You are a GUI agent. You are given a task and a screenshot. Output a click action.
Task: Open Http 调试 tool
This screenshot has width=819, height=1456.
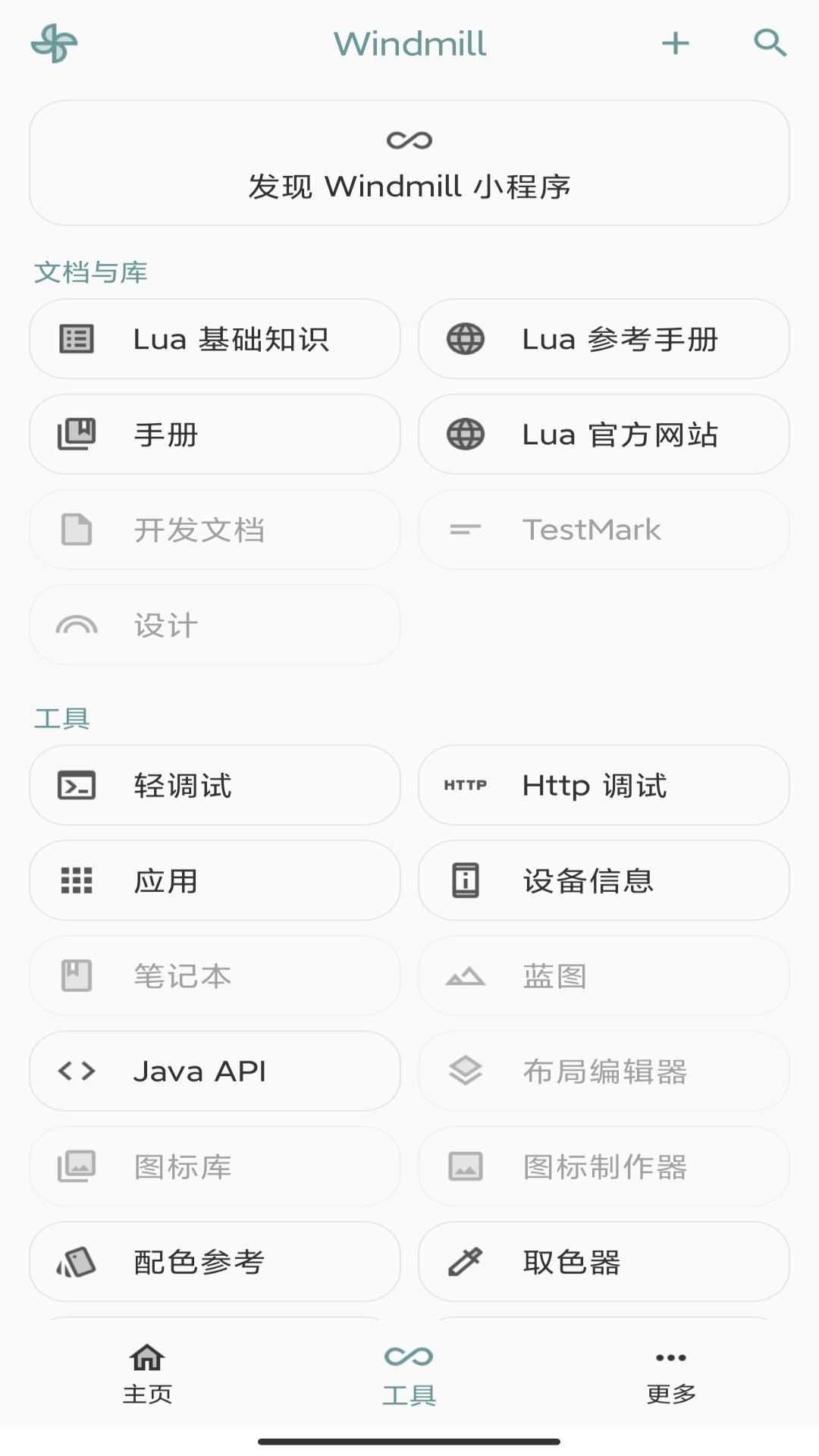click(604, 785)
